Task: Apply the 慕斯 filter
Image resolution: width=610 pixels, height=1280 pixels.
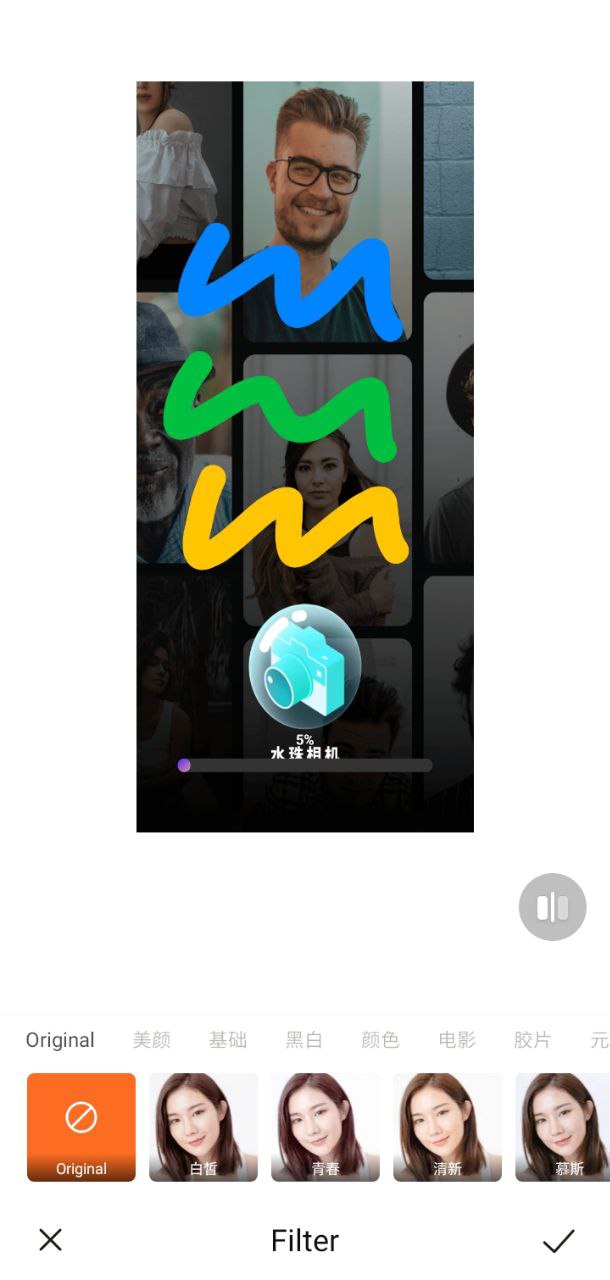Action: [x=562, y=1127]
